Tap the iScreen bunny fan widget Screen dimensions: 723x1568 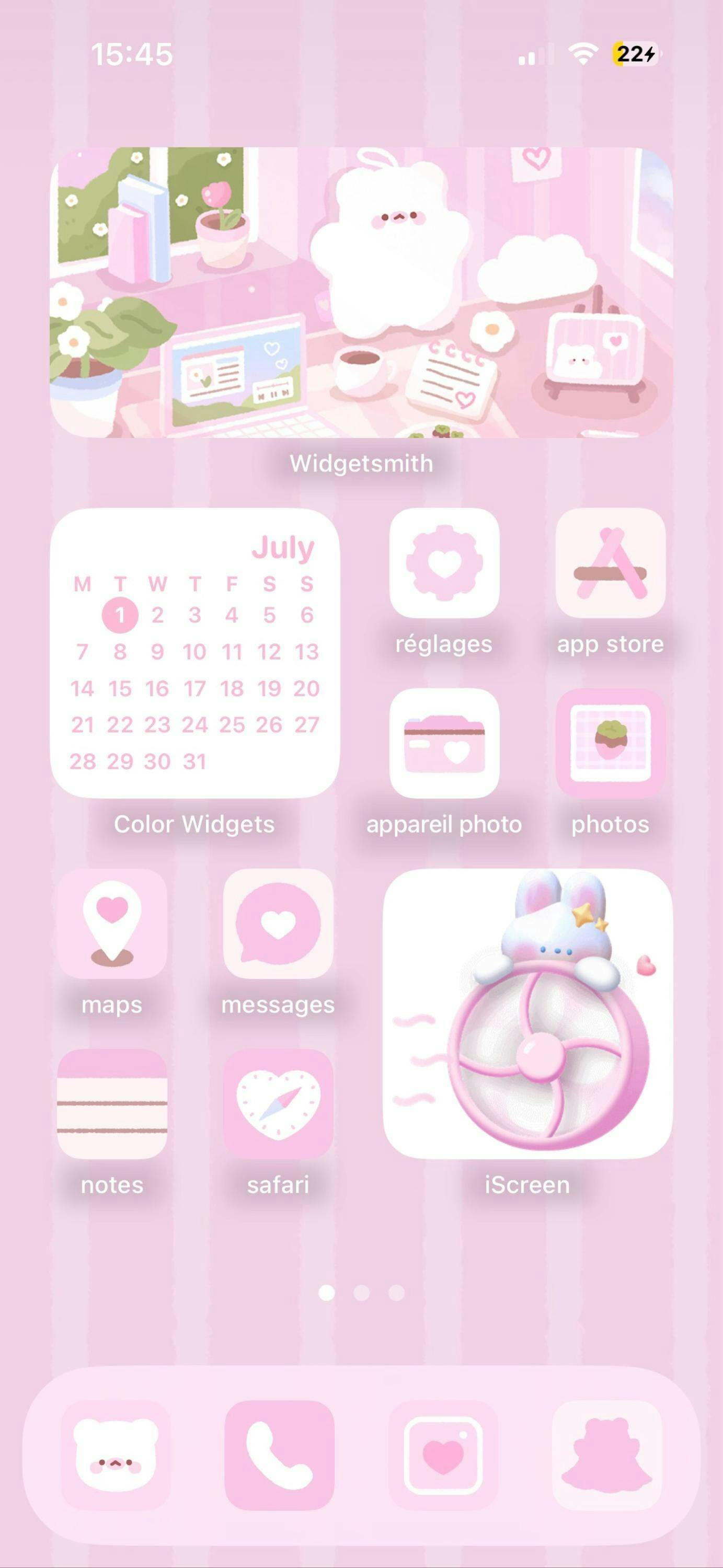click(527, 1013)
